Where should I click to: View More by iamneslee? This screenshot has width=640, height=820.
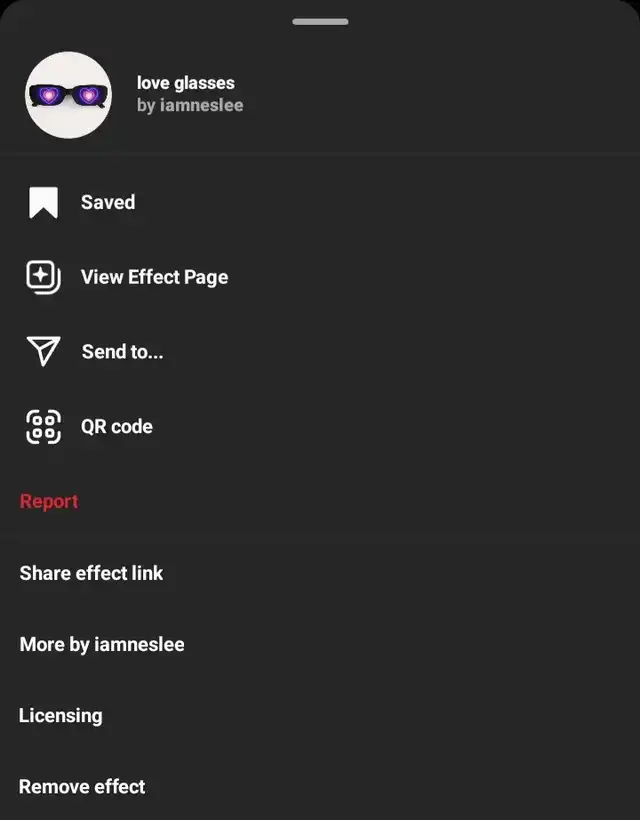pyautogui.click(x=102, y=644)
